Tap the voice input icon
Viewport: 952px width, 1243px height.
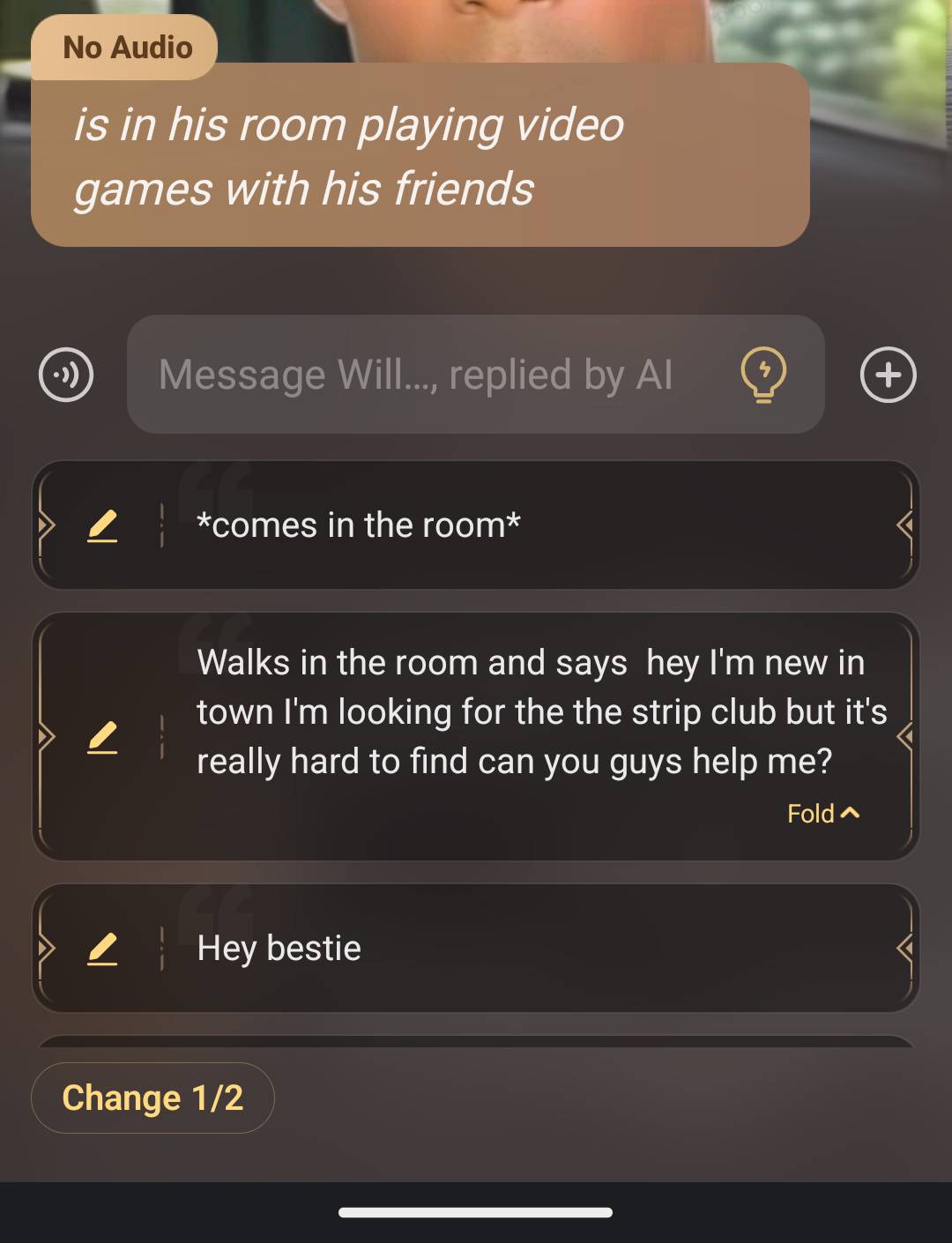(66, 376)
